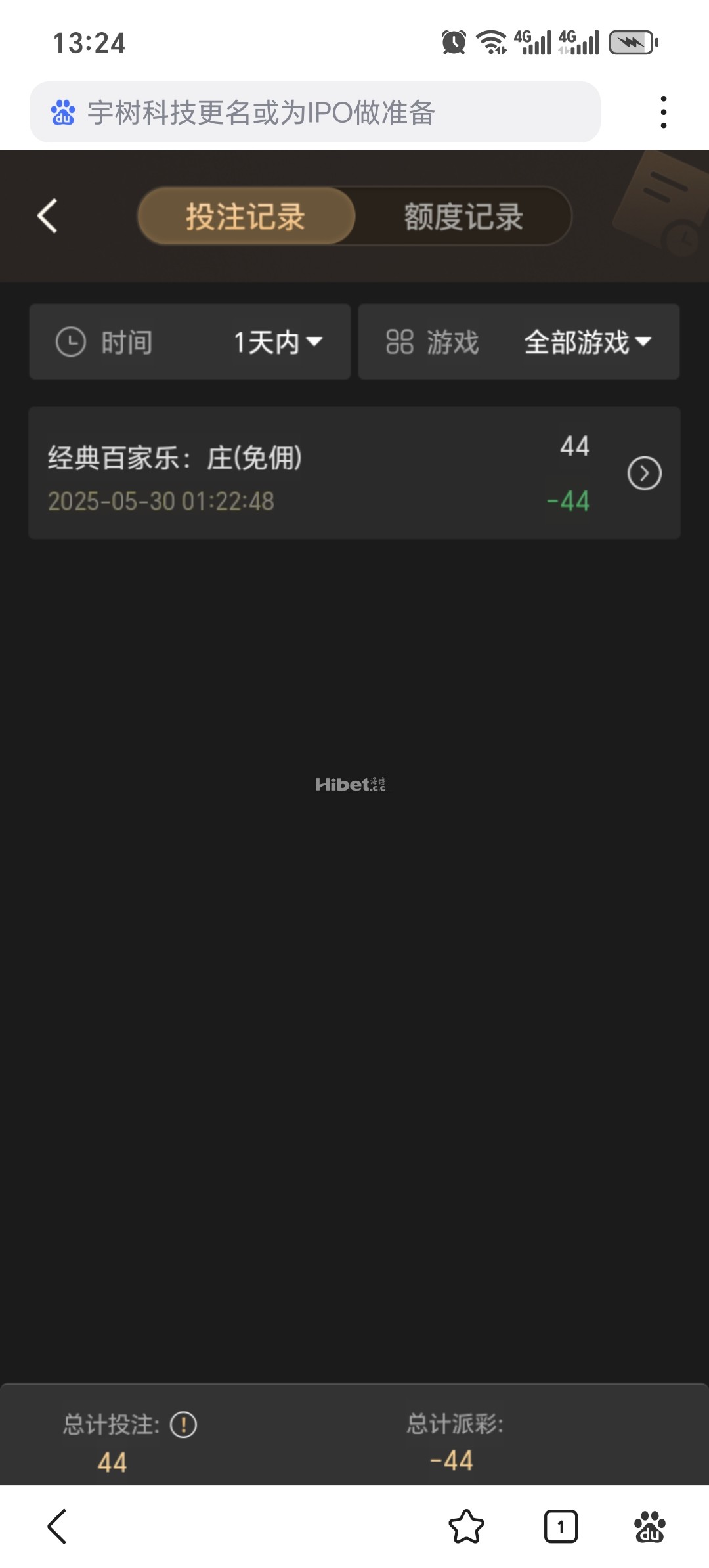Open the browser overflow menu
Viewport: 709px width, 1568px height.
[x=664, y=112]
